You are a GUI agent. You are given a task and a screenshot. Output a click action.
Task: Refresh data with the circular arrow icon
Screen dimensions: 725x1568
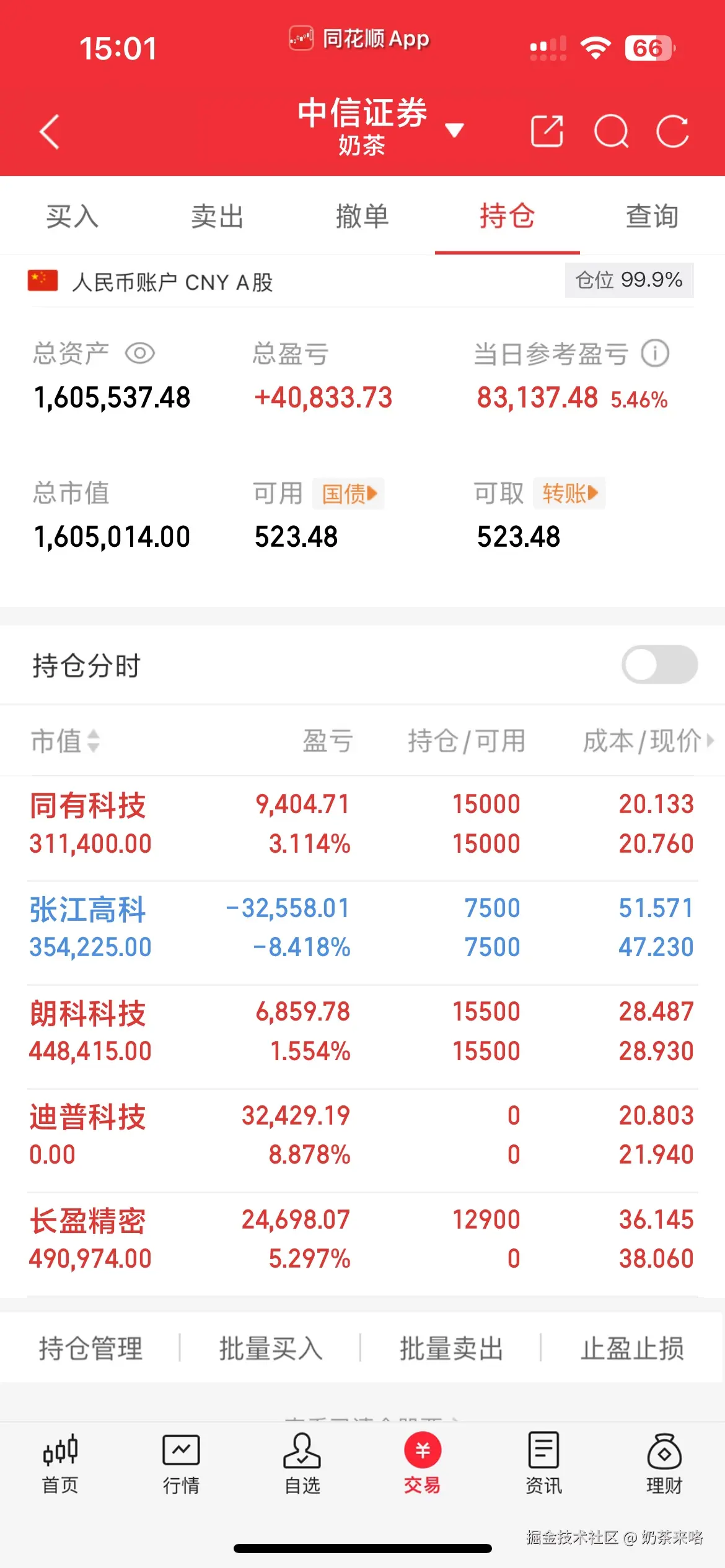(673, 131)
